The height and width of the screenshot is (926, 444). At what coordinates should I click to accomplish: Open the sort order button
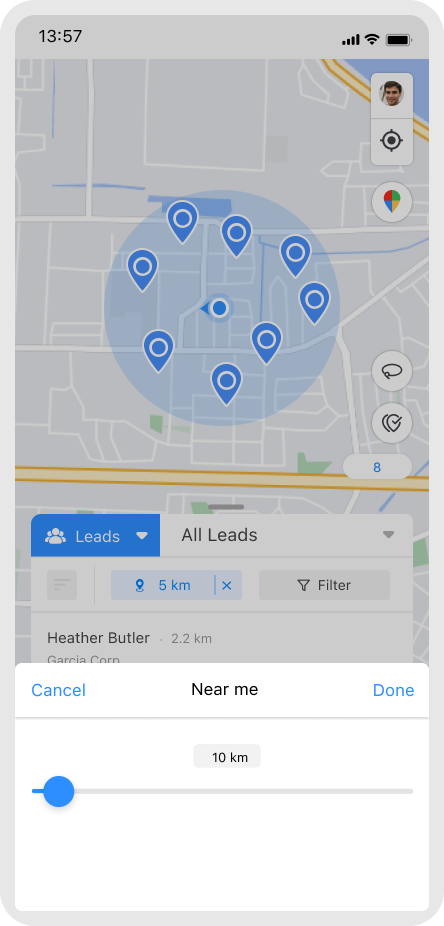[x=62, y=585]
